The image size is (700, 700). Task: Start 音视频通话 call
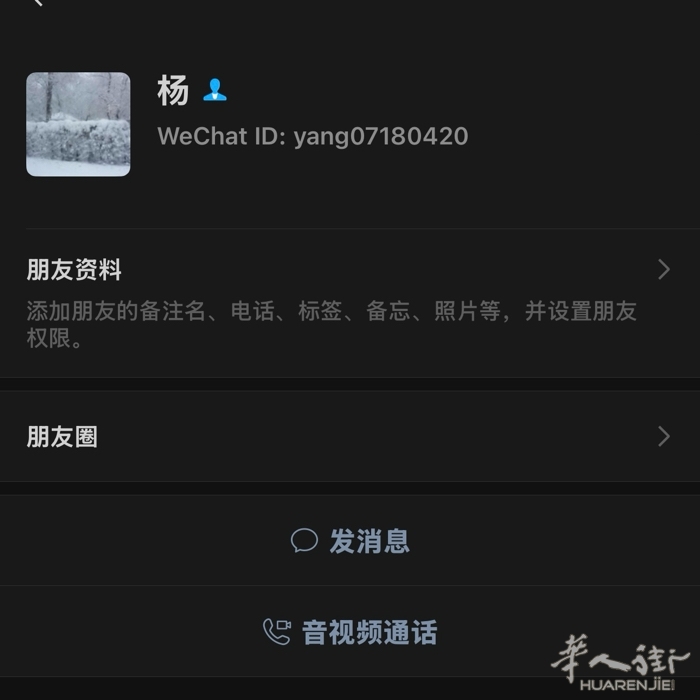coord(350,632)
